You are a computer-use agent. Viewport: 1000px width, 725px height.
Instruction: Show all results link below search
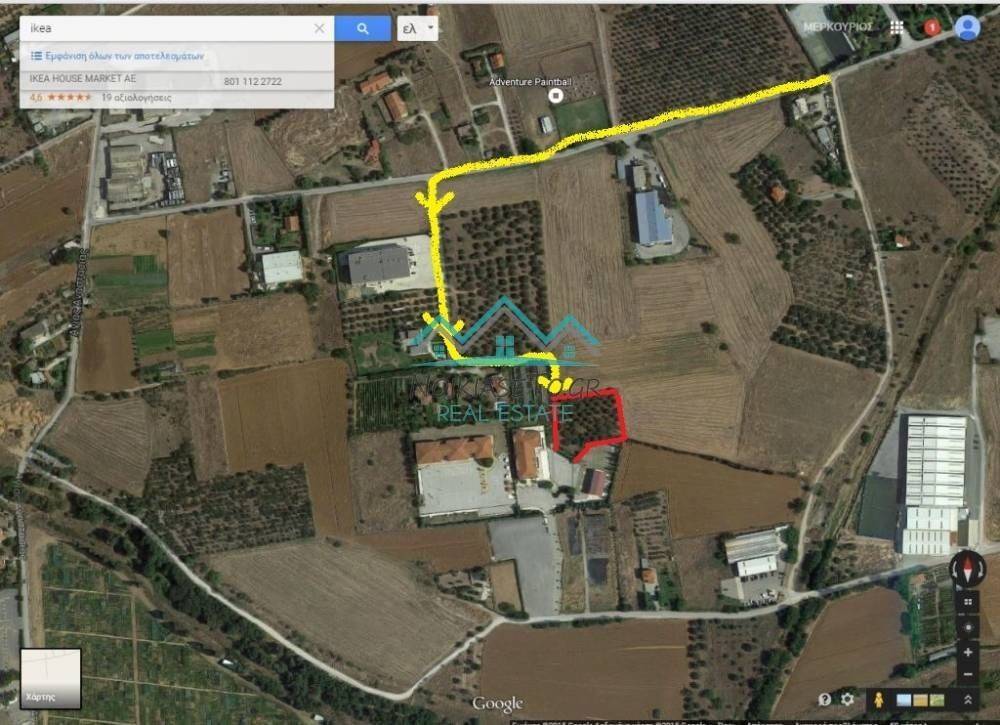pyautogui.click(x=118, y=56)
